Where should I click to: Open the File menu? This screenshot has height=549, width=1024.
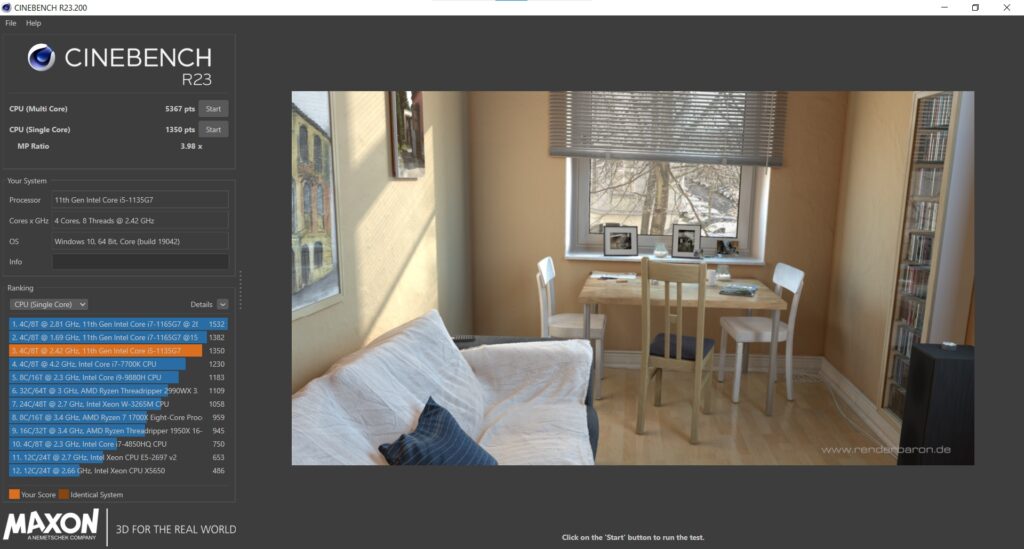(x=11, y=23)
